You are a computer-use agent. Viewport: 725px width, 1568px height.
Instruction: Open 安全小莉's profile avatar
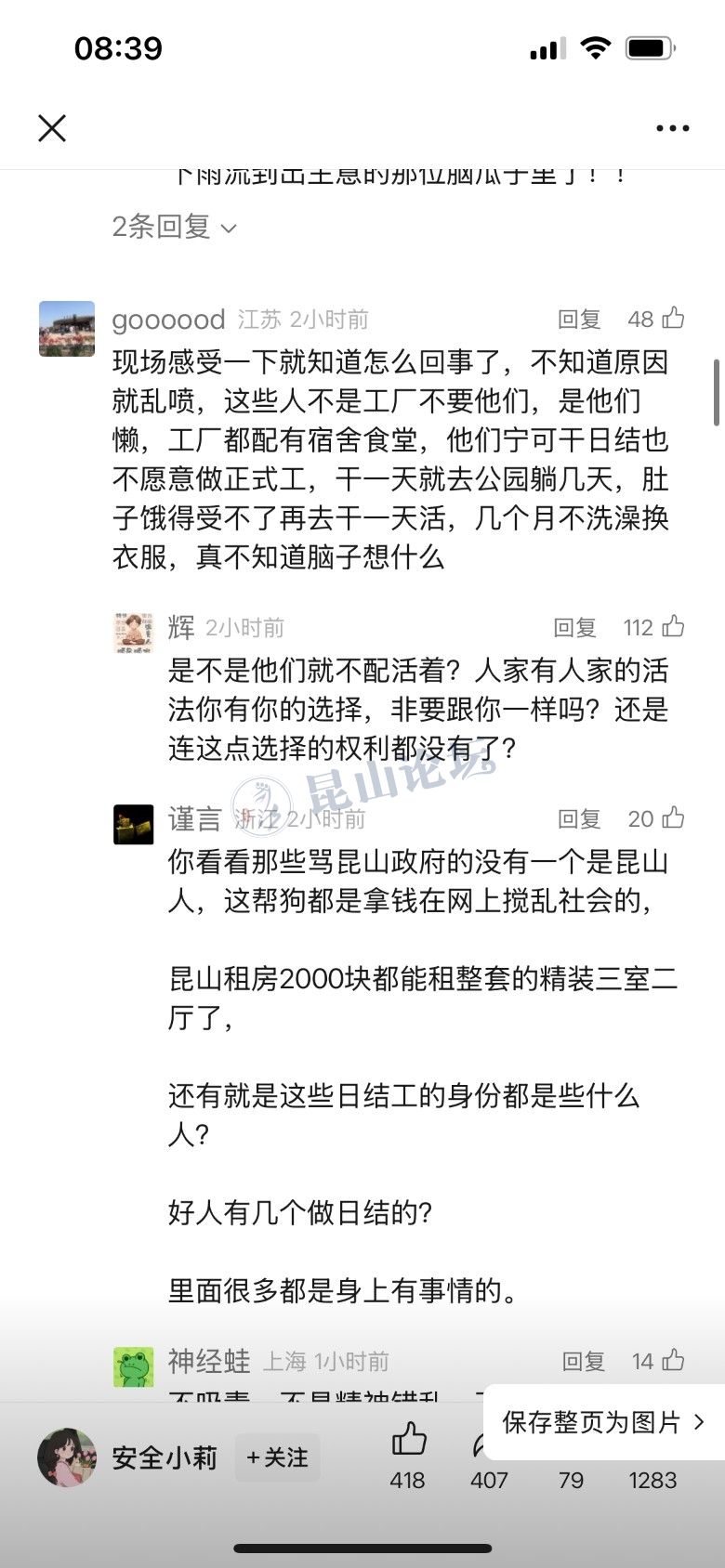(x=67, y=1457)
